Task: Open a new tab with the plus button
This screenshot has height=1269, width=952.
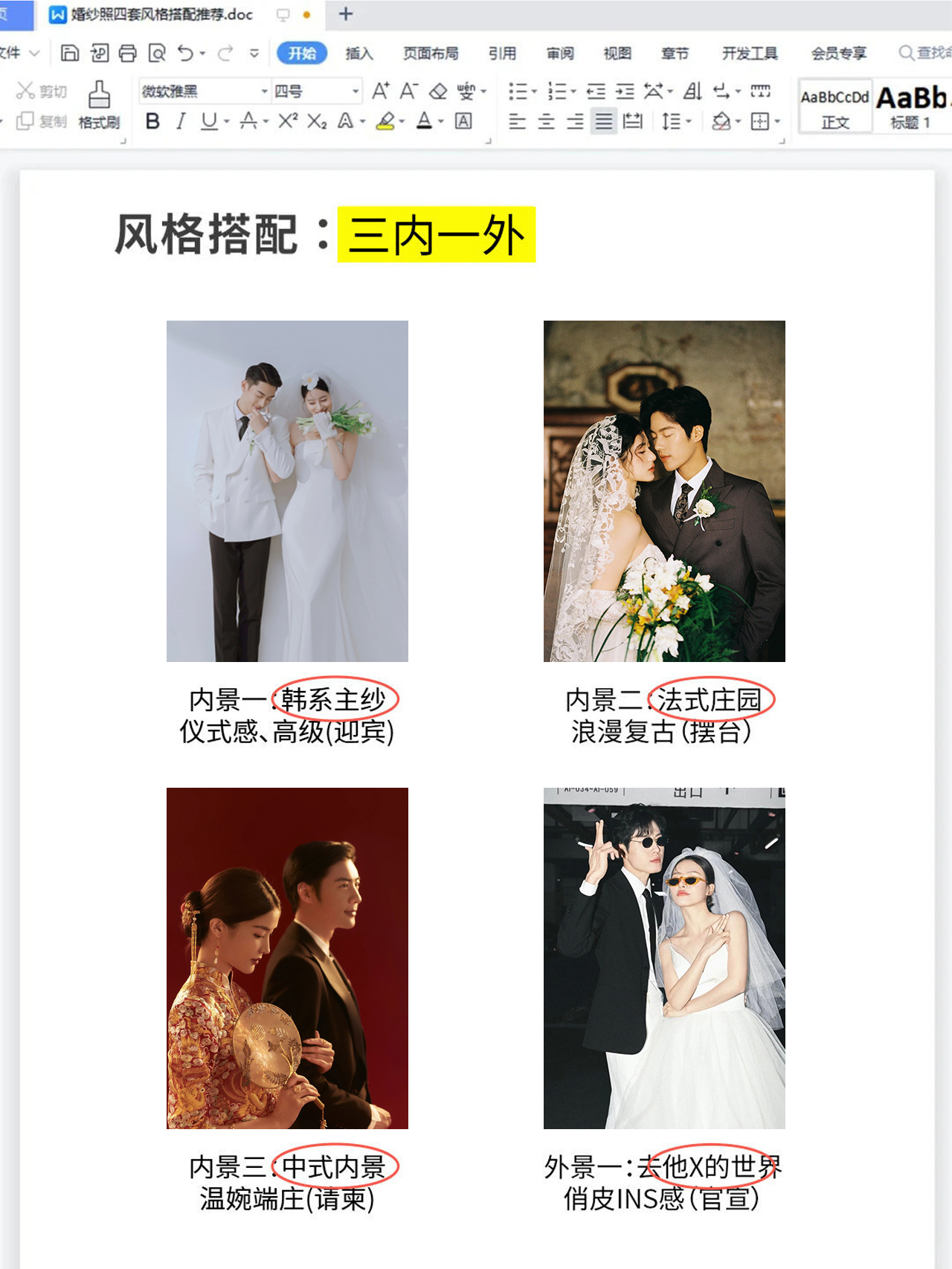Action: [346, 14]
